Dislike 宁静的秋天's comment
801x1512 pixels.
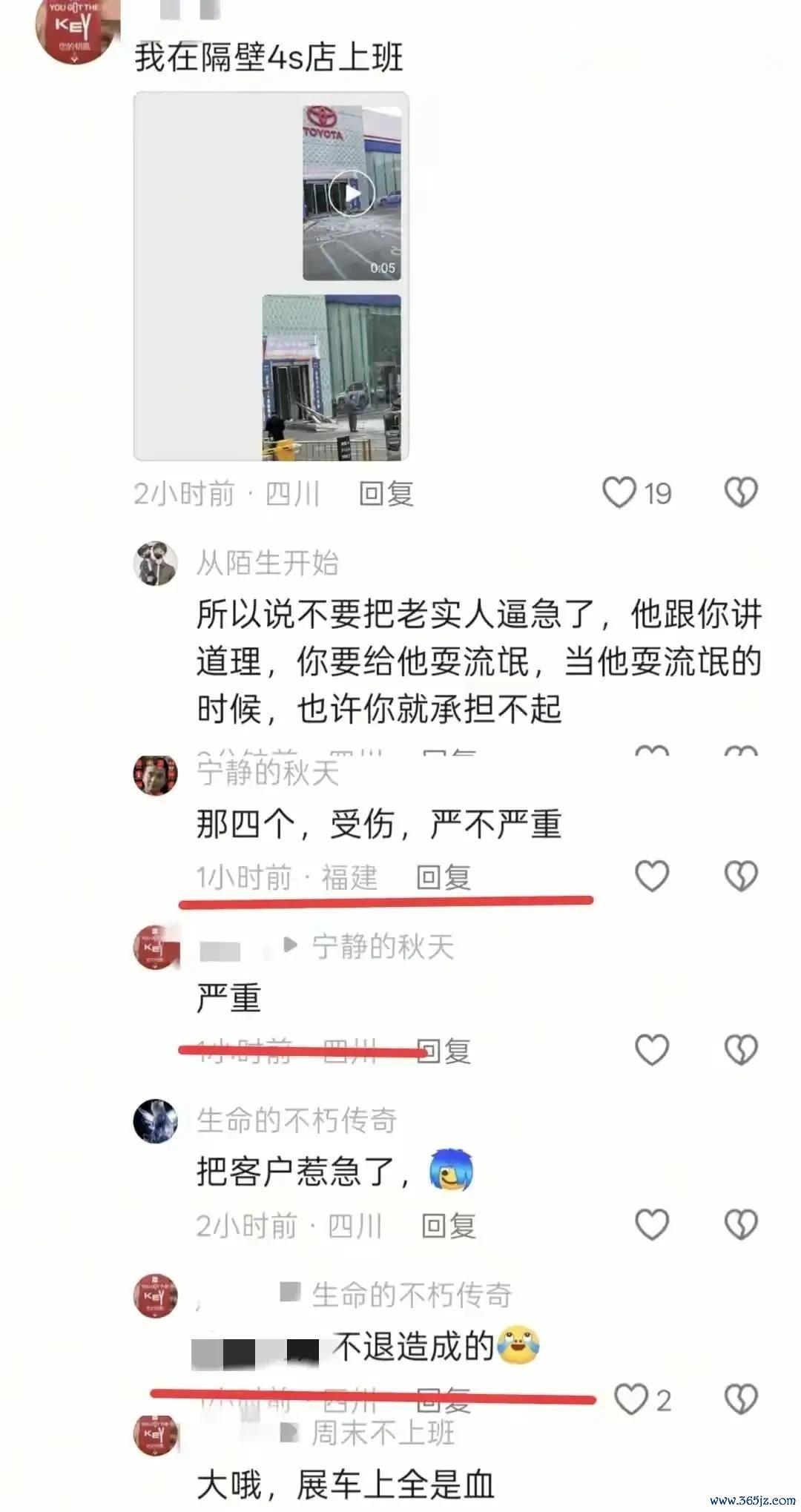click(x=741, y=877)
